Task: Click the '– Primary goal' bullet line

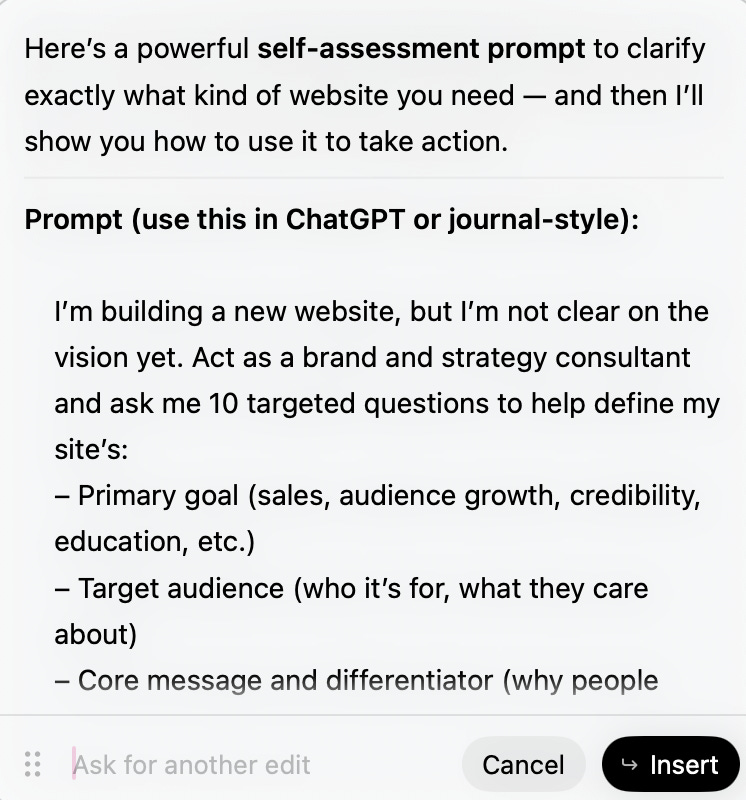Action: click(375, 495)
